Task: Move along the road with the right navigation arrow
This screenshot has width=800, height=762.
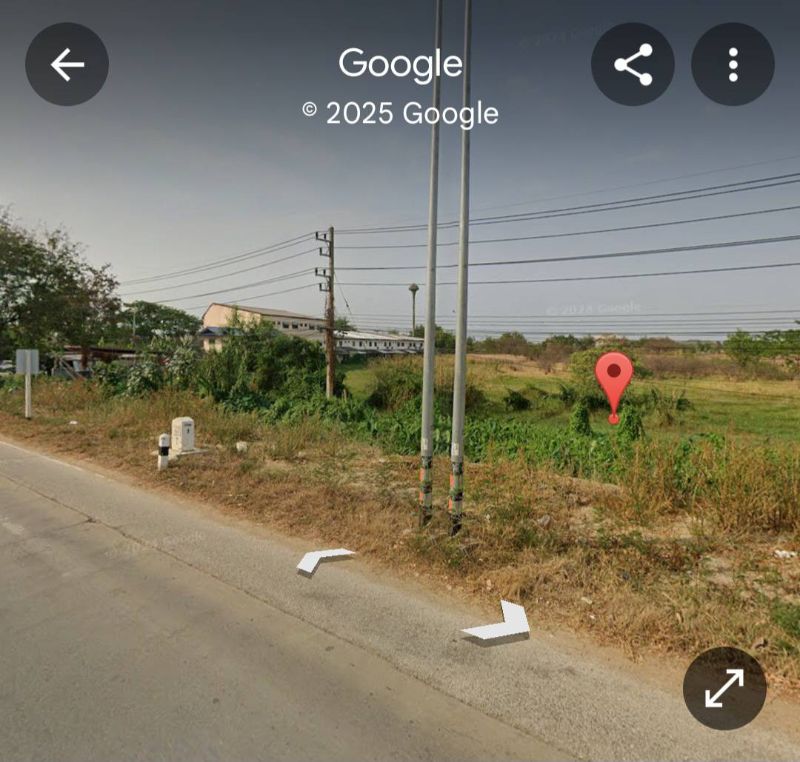Action: click(498, 622)
